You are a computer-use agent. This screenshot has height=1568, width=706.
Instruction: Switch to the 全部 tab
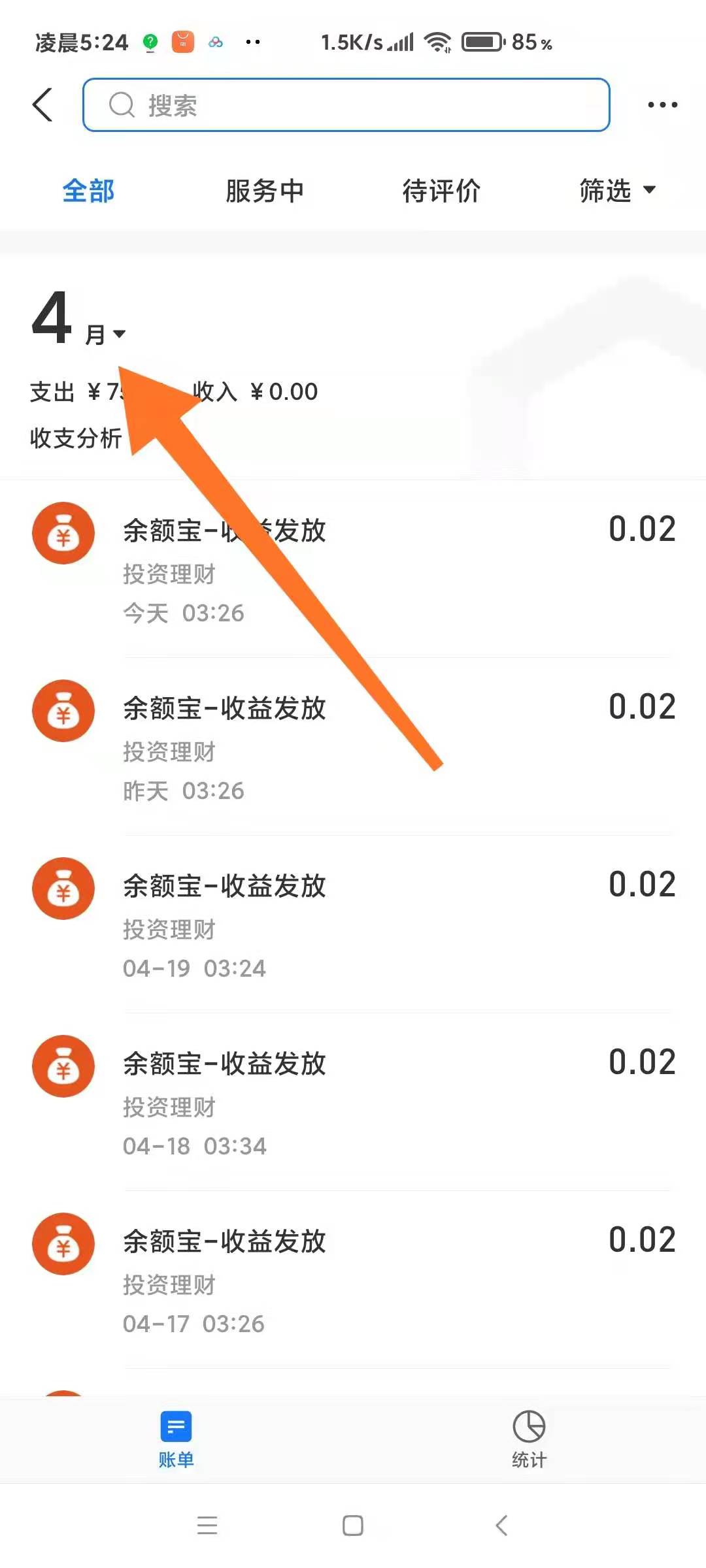pyautogui.click(x=88, y=191)
